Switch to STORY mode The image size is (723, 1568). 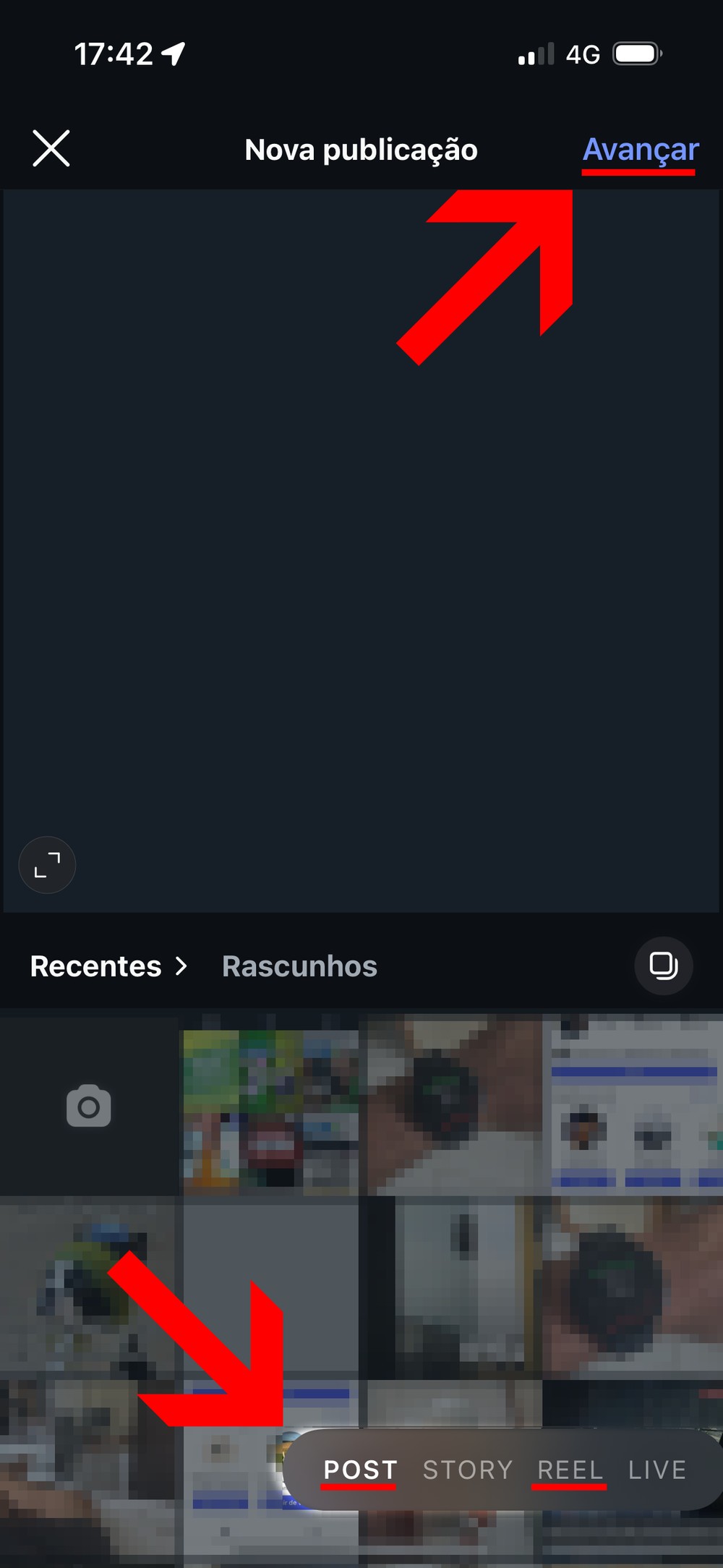467,1470
